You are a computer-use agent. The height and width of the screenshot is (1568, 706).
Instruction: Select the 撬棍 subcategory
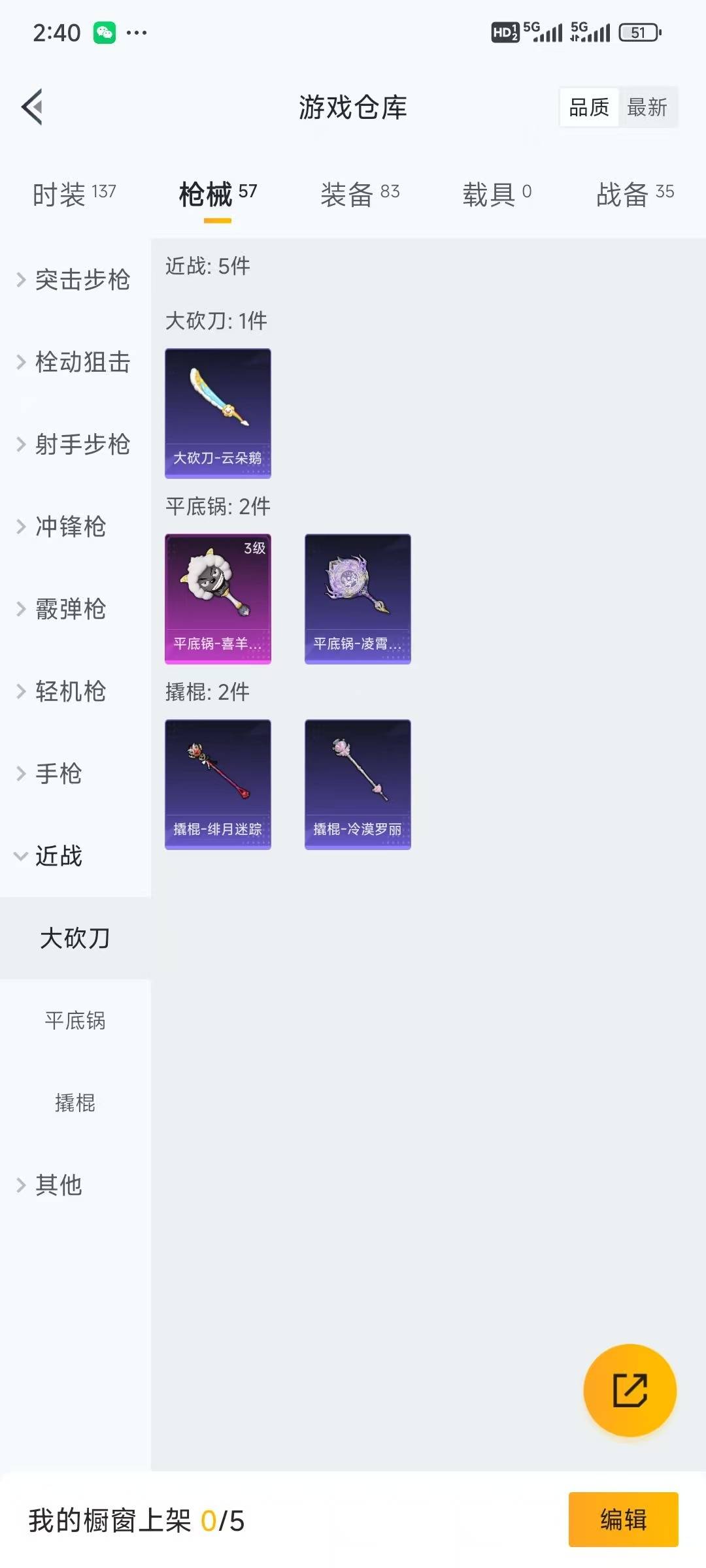point(76,1103)
